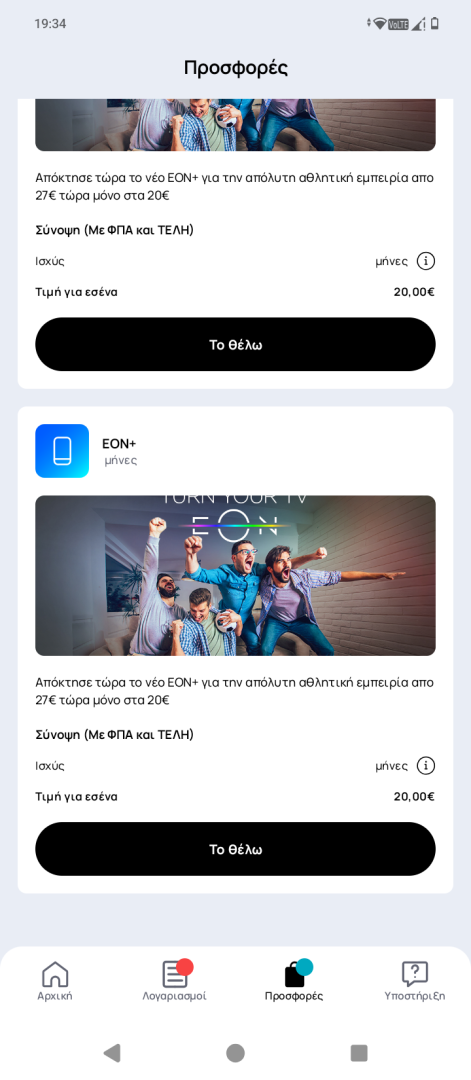Switch to the Λογαριασμοί tab
Image resolution: width=471 pixels, height=1080 pixels.
coord(174,982)
